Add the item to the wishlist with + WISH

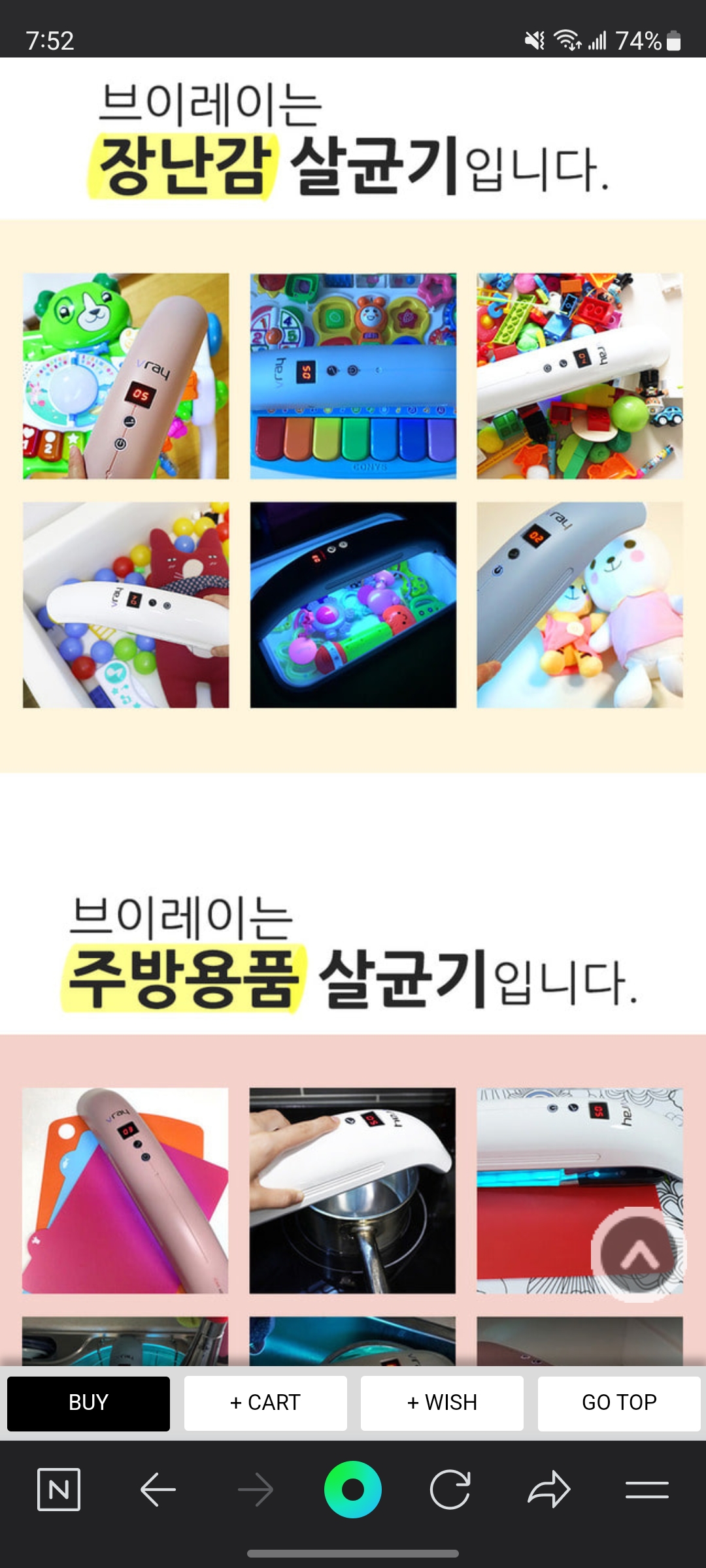(442, 1403)
